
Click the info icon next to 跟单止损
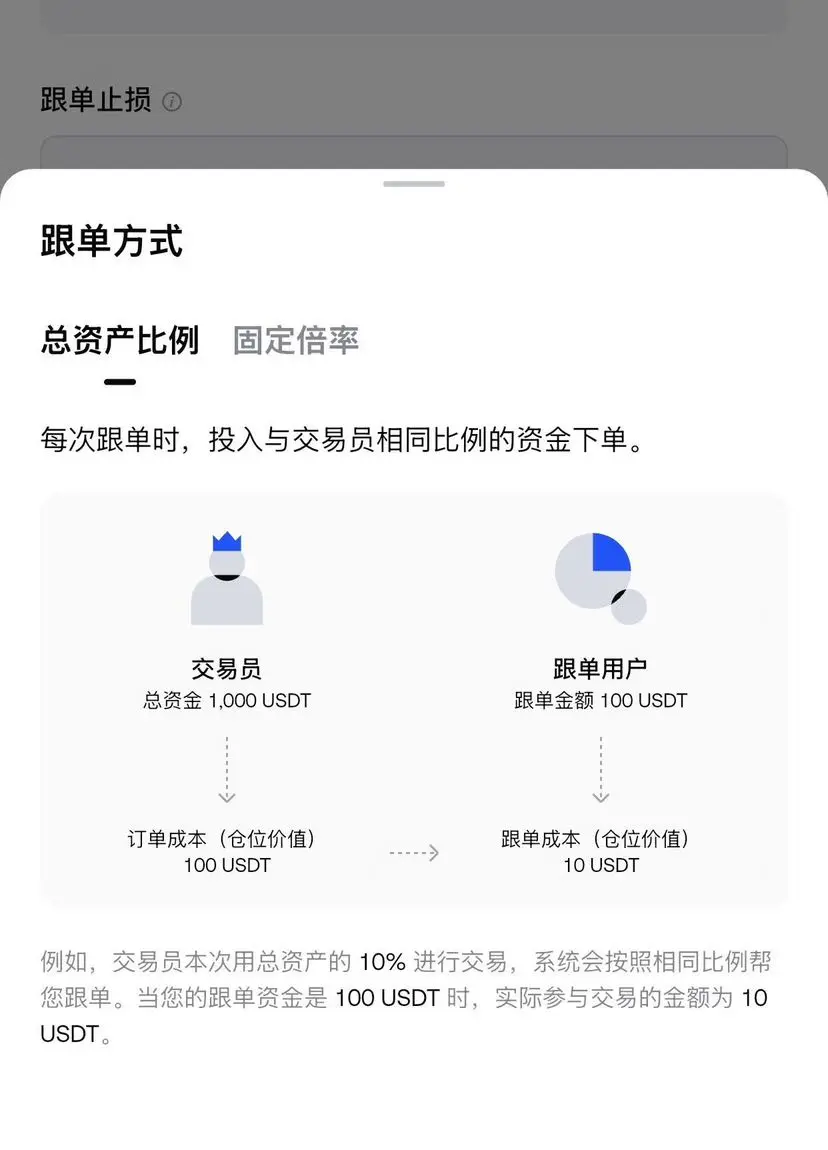click(x=170, y=101)
